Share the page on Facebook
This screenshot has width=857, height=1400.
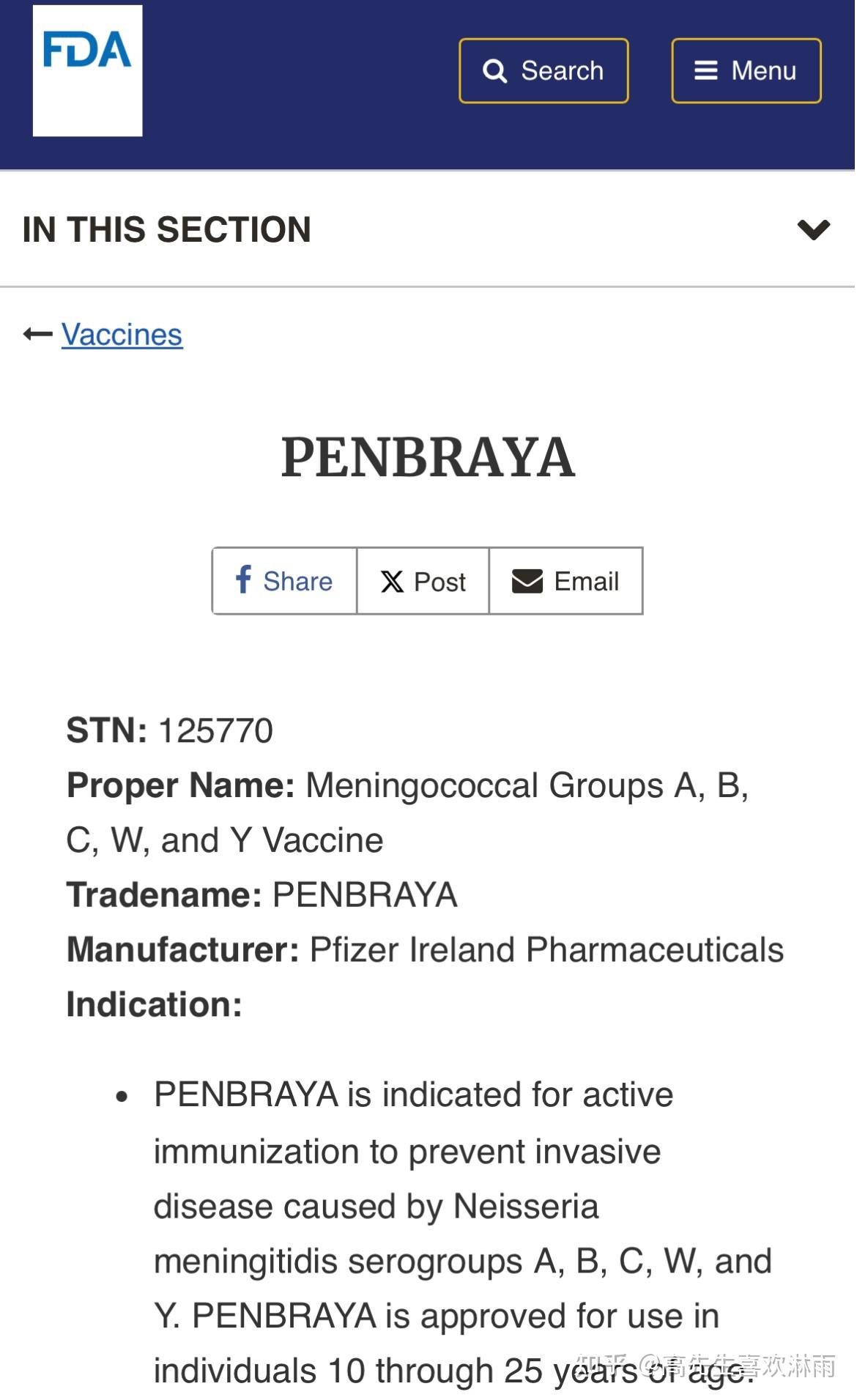click(283, 581)
